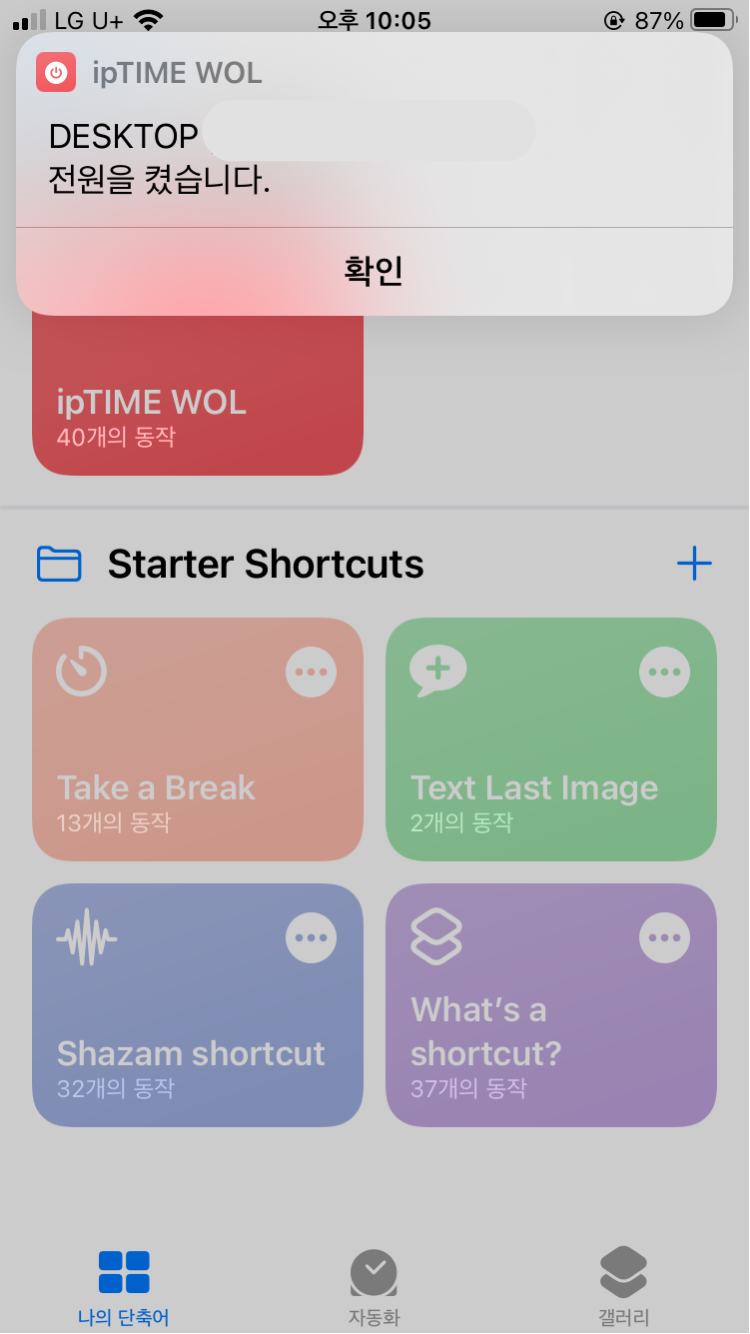Switch to the 나의 단축어 tab

[124, 1287]
